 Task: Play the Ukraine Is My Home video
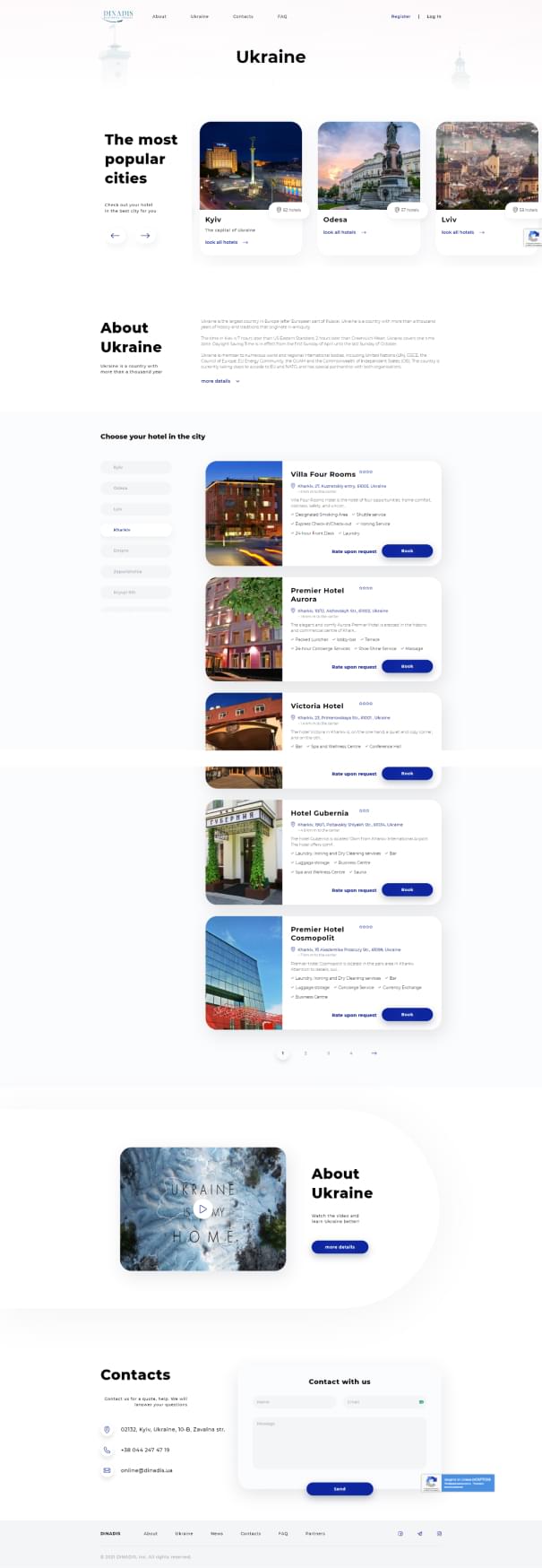pos(202,1209)
